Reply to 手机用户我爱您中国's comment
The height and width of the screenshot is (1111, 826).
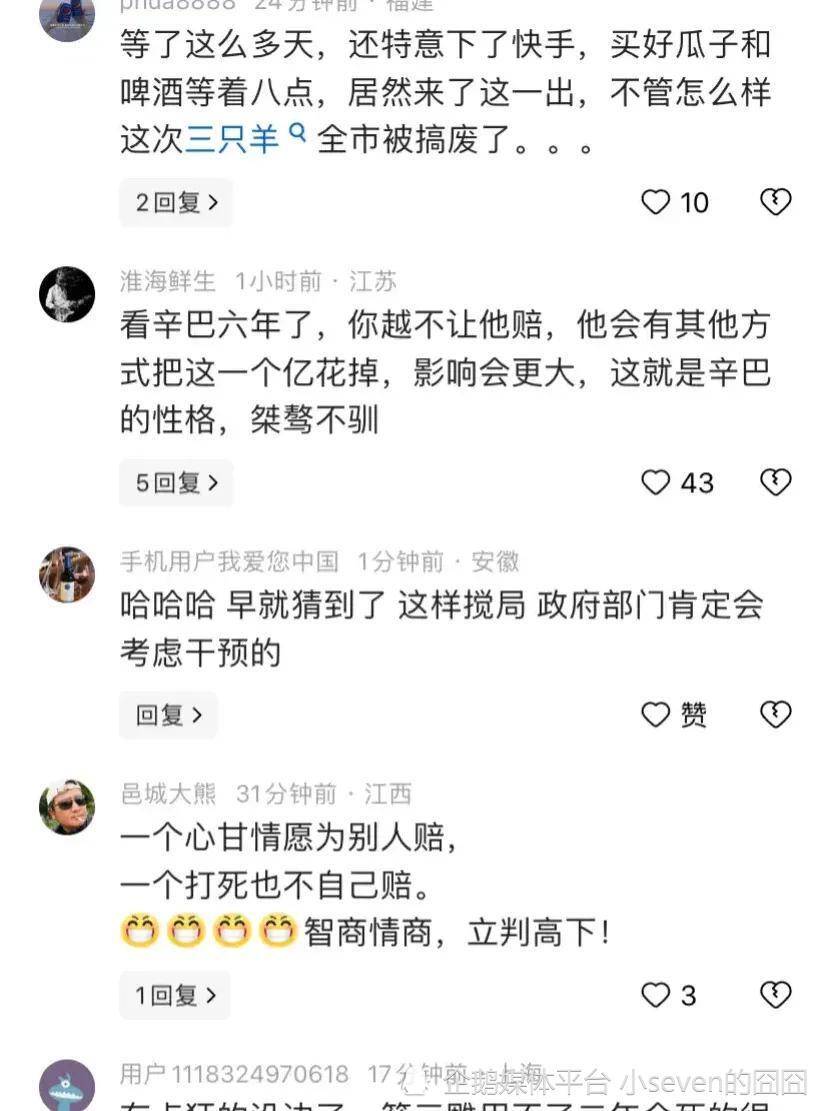click(168, 716)
